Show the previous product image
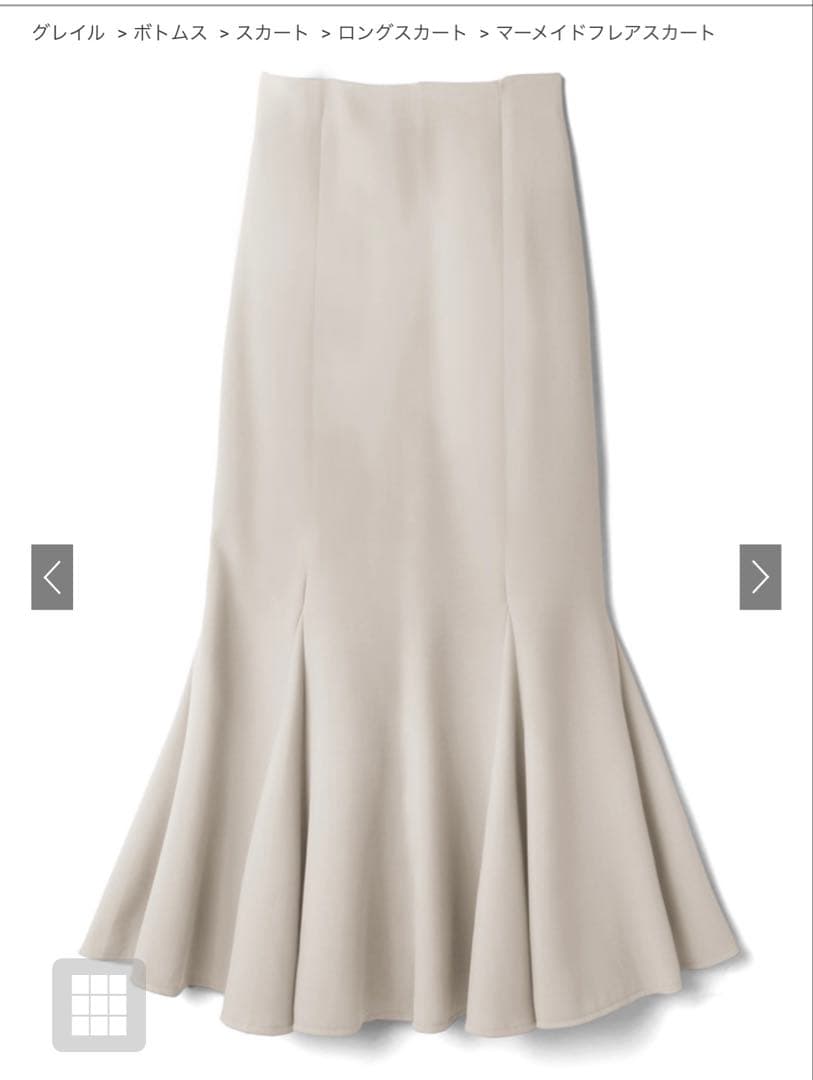 click(52, 577)
